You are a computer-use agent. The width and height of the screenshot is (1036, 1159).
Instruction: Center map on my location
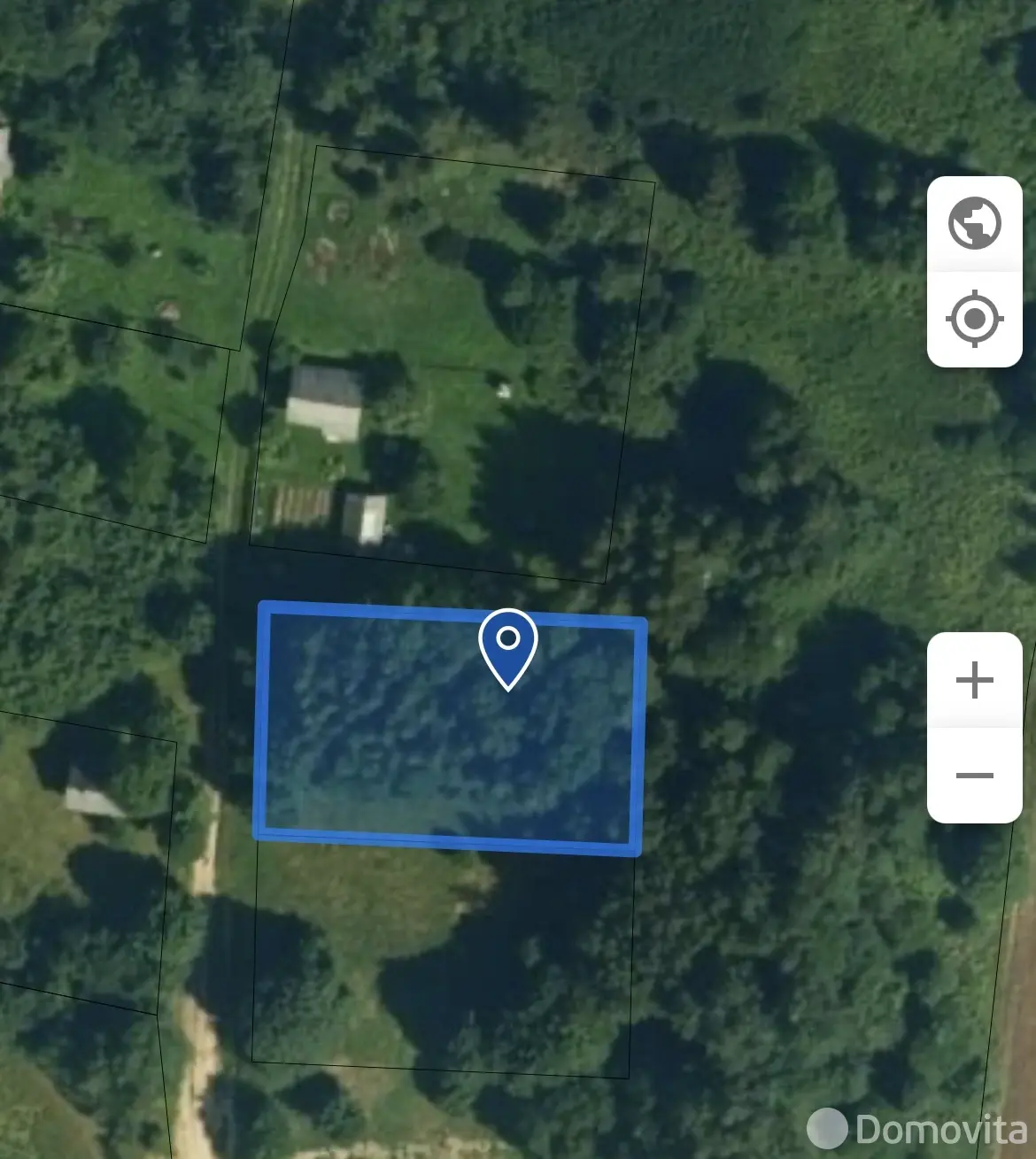(974, 319)
